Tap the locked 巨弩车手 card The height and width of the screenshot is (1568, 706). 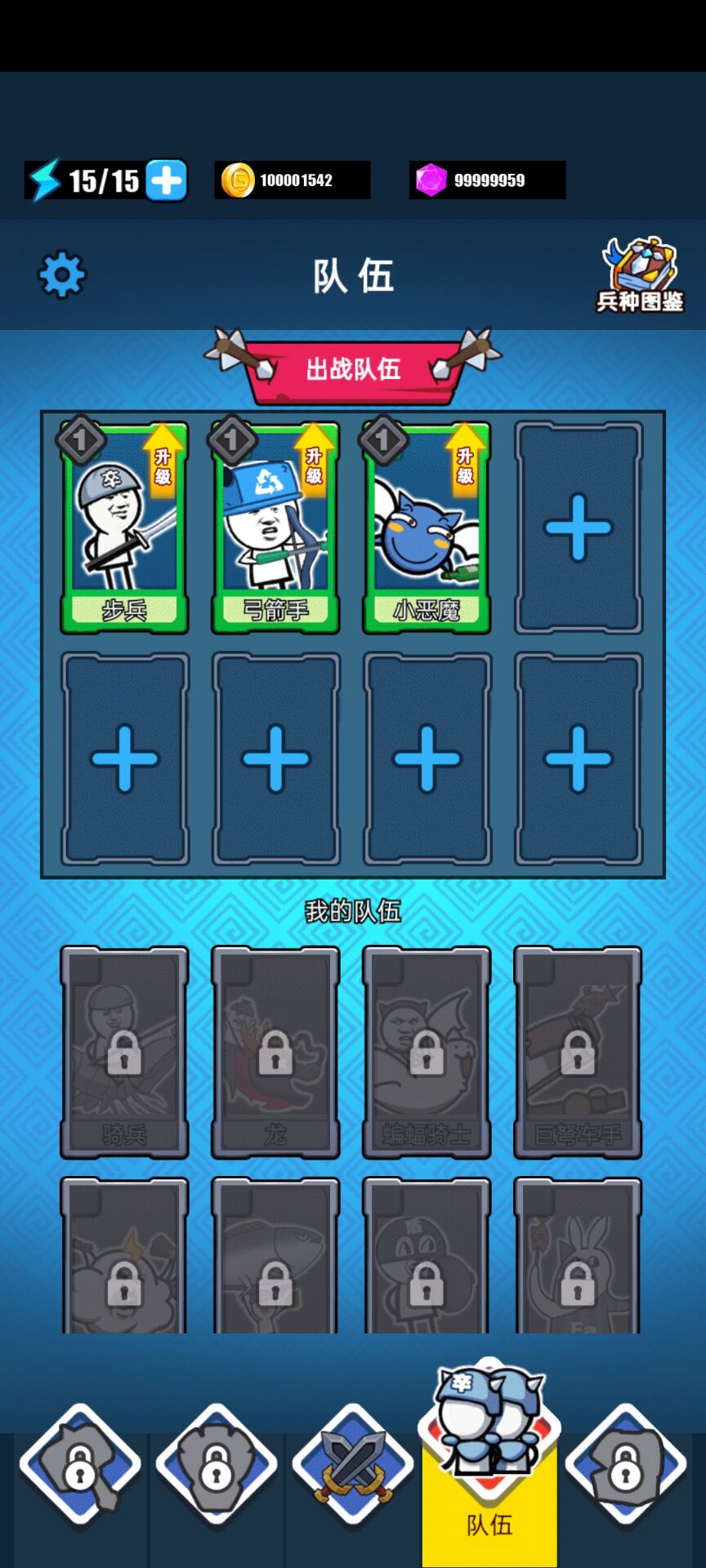578,1052
